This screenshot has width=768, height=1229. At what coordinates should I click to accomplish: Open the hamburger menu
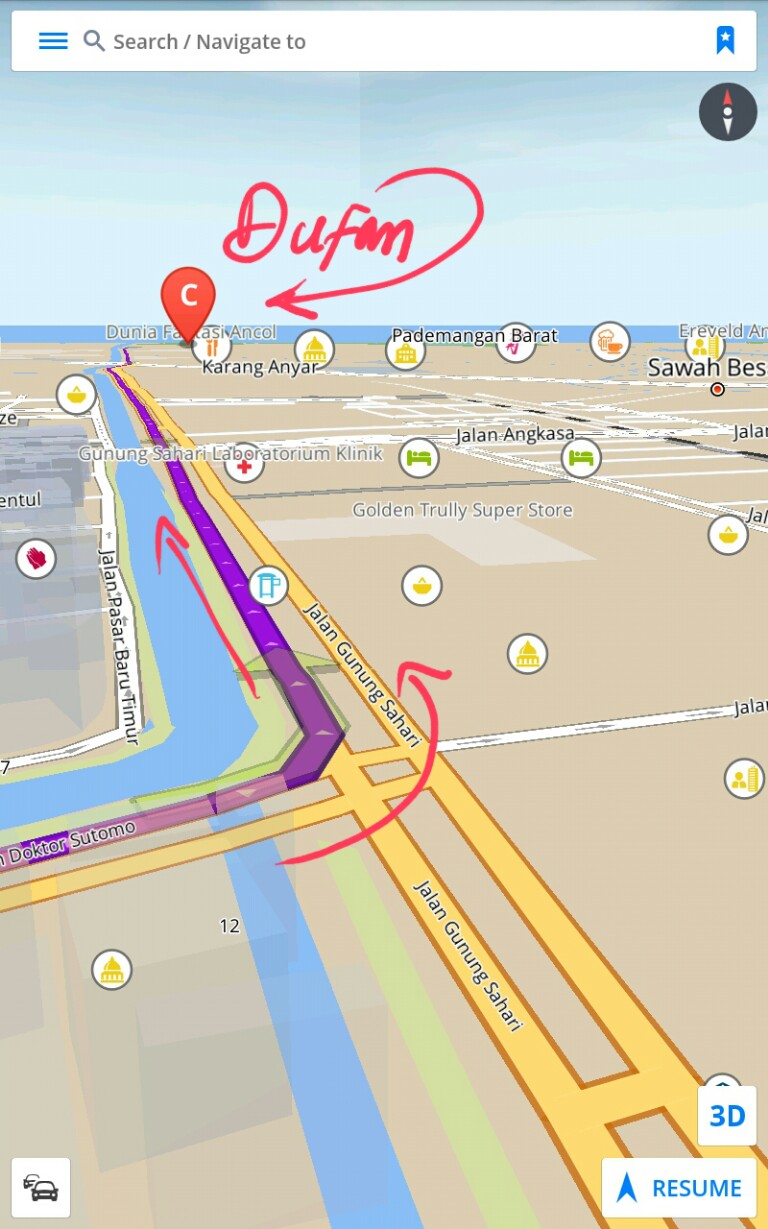click(53, 41)
